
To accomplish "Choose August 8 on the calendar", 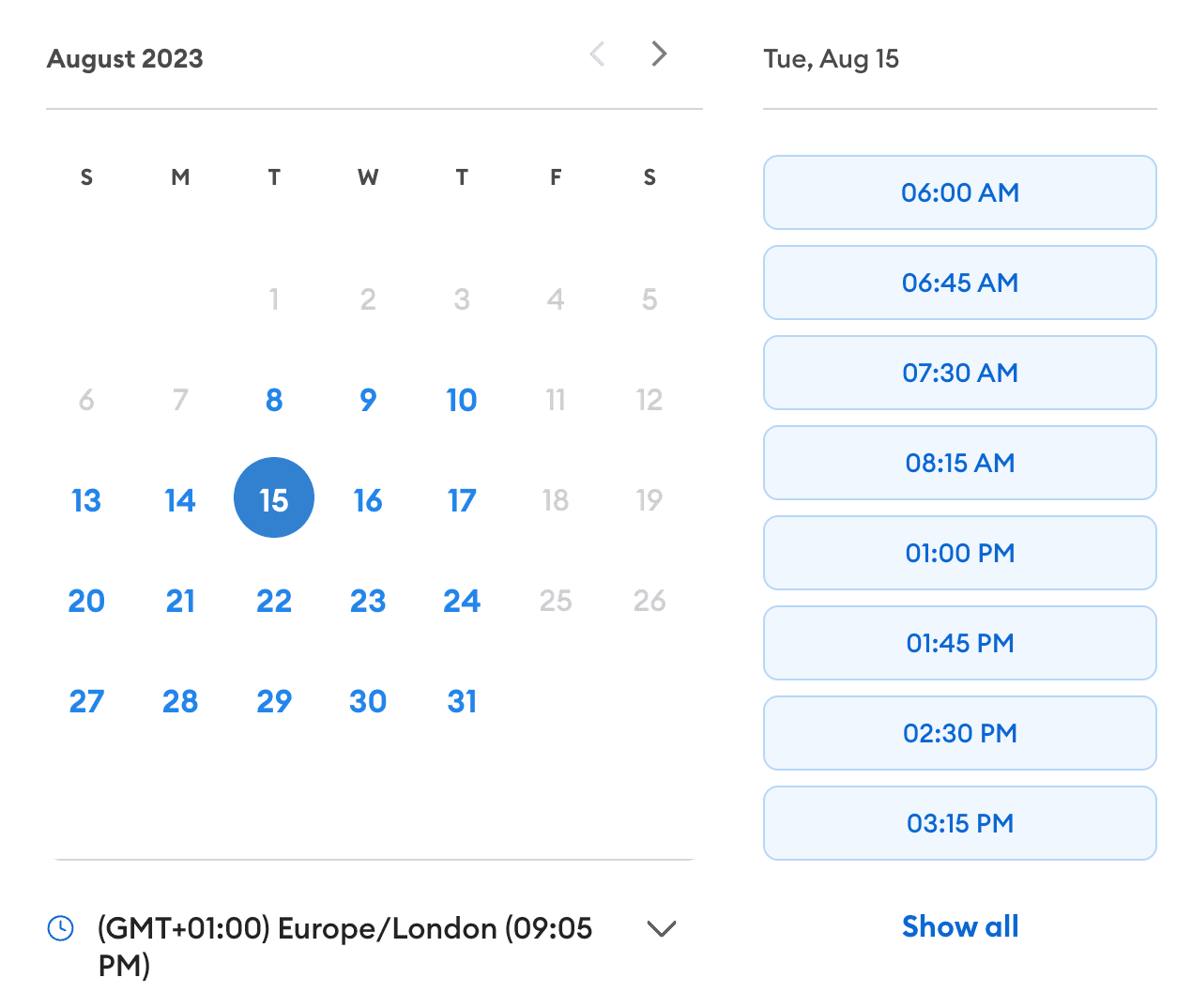I will pos(274,400).
